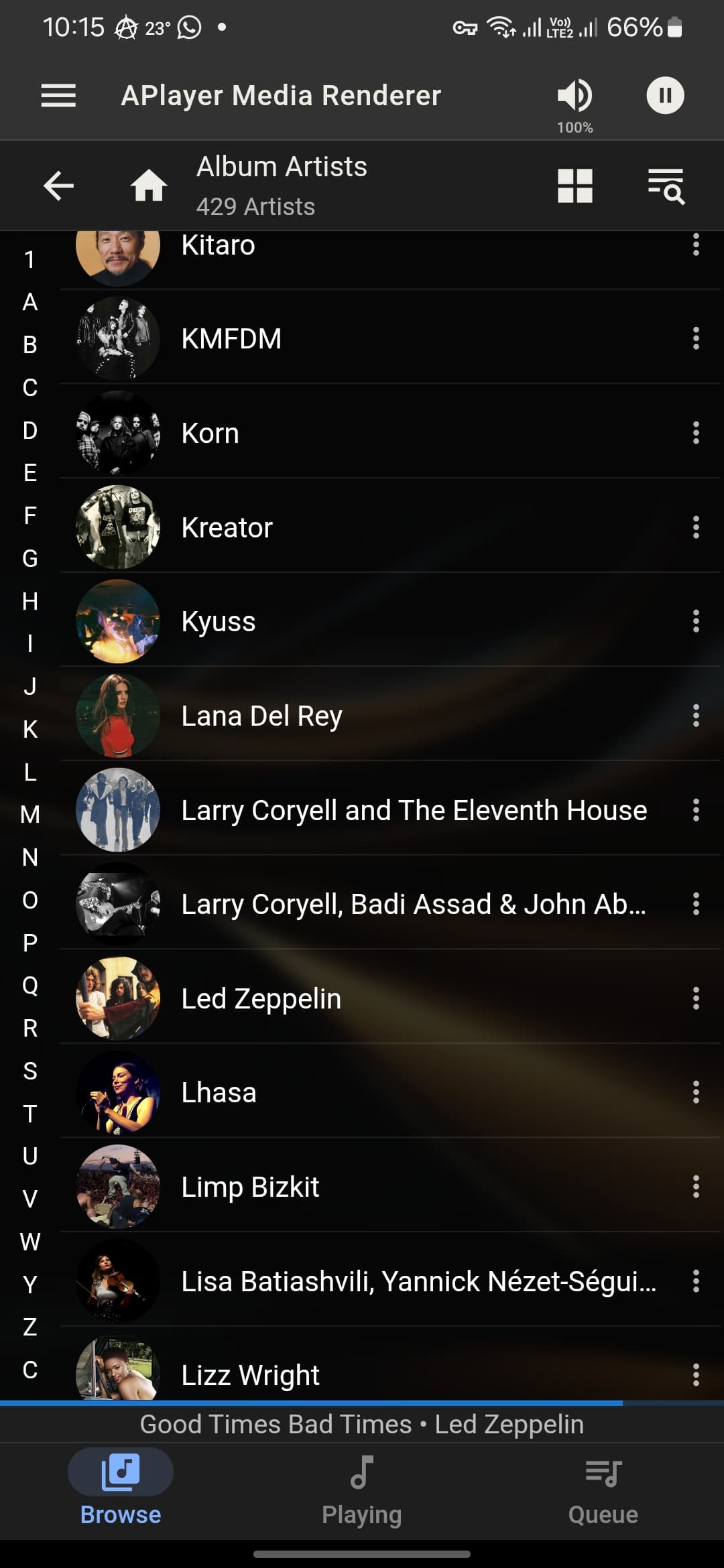The image size is (724, 1568).
Task: Select Lana Del Rey from the list
Action: point(390,716)
